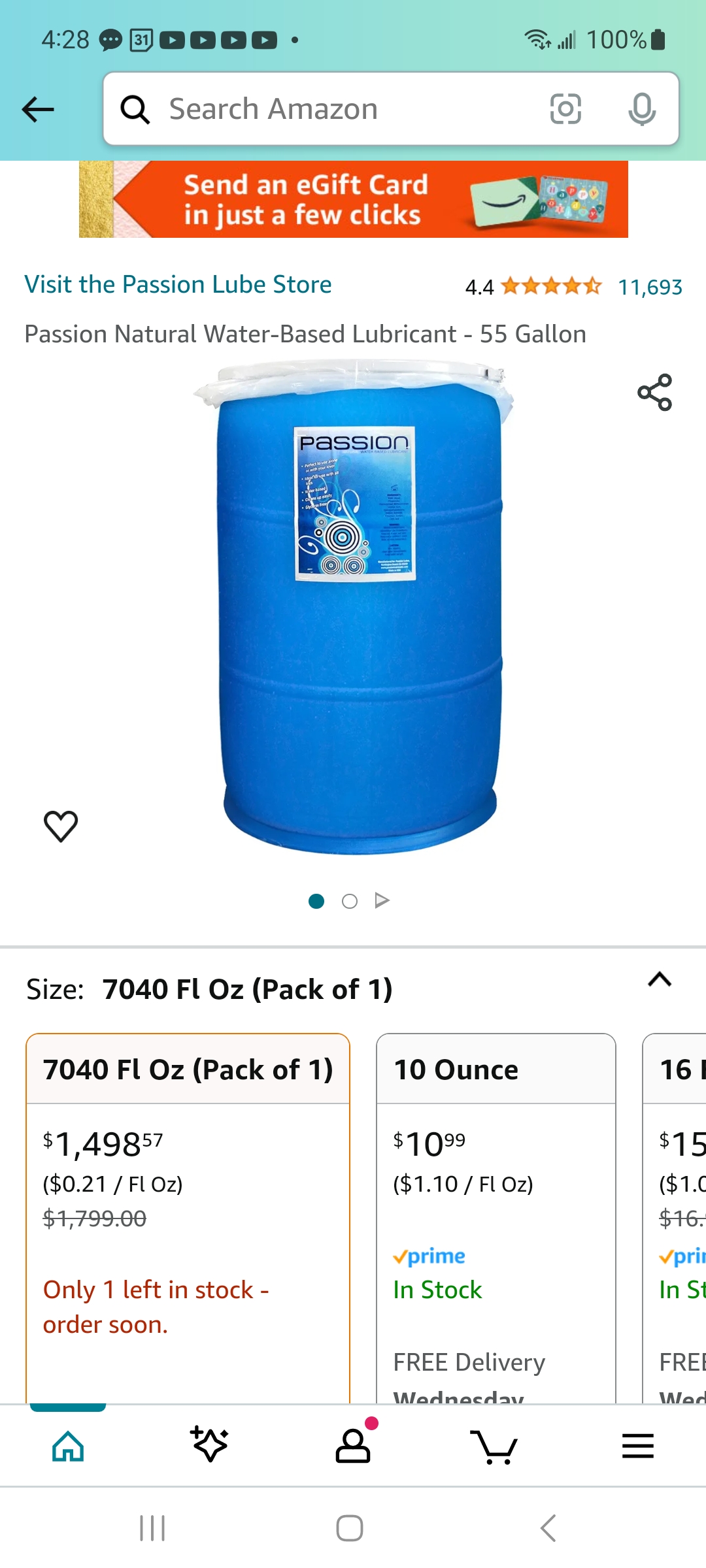The image size is (706, 1568).
Task: Open camera lens search
Action: coord(565,108)
